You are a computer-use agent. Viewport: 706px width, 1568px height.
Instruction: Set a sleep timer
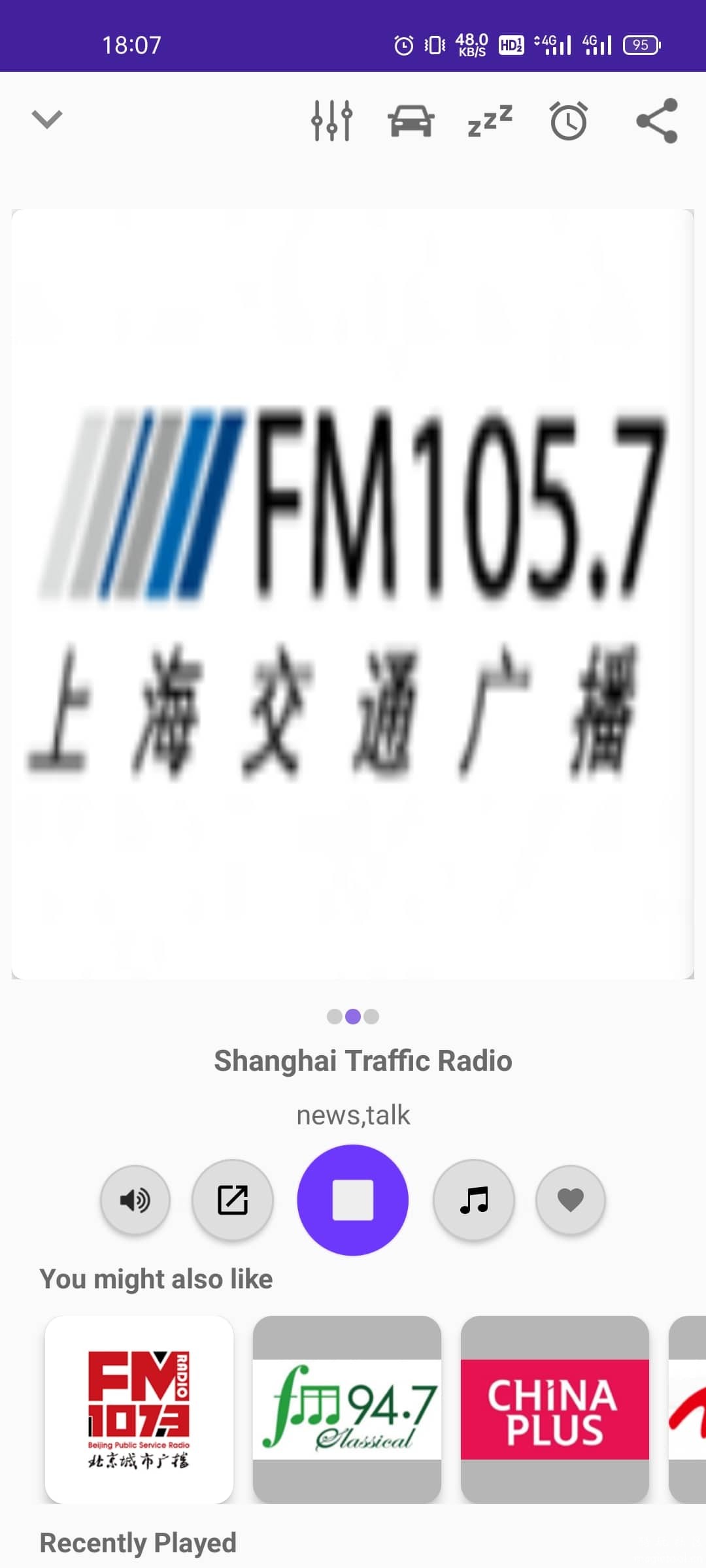tap(490, 121)
